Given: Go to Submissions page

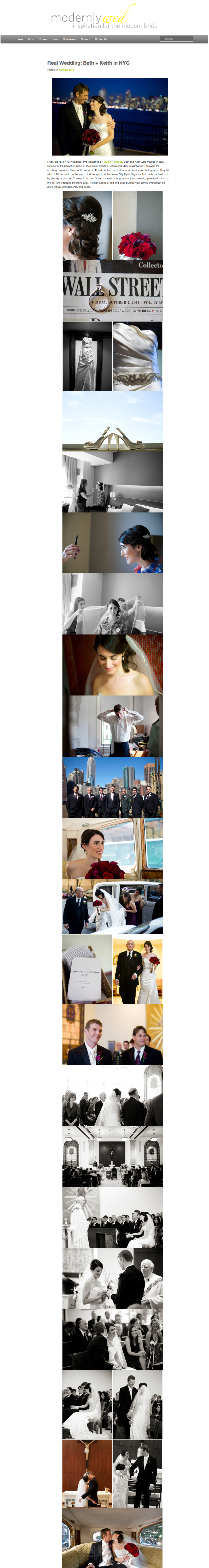Looking at the screenshot, I should (69, 39).
